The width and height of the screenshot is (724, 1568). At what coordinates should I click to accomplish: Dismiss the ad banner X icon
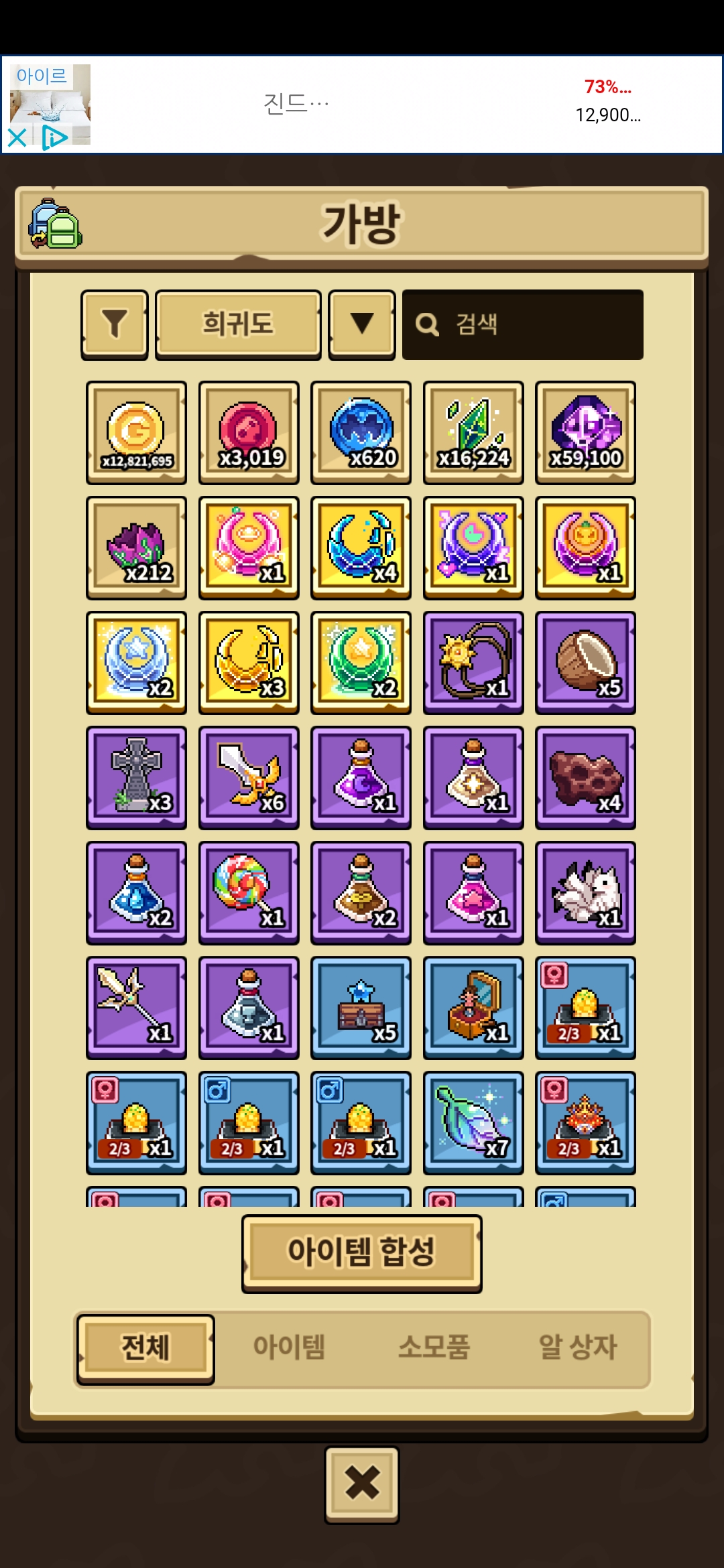(x=17, y=138)
